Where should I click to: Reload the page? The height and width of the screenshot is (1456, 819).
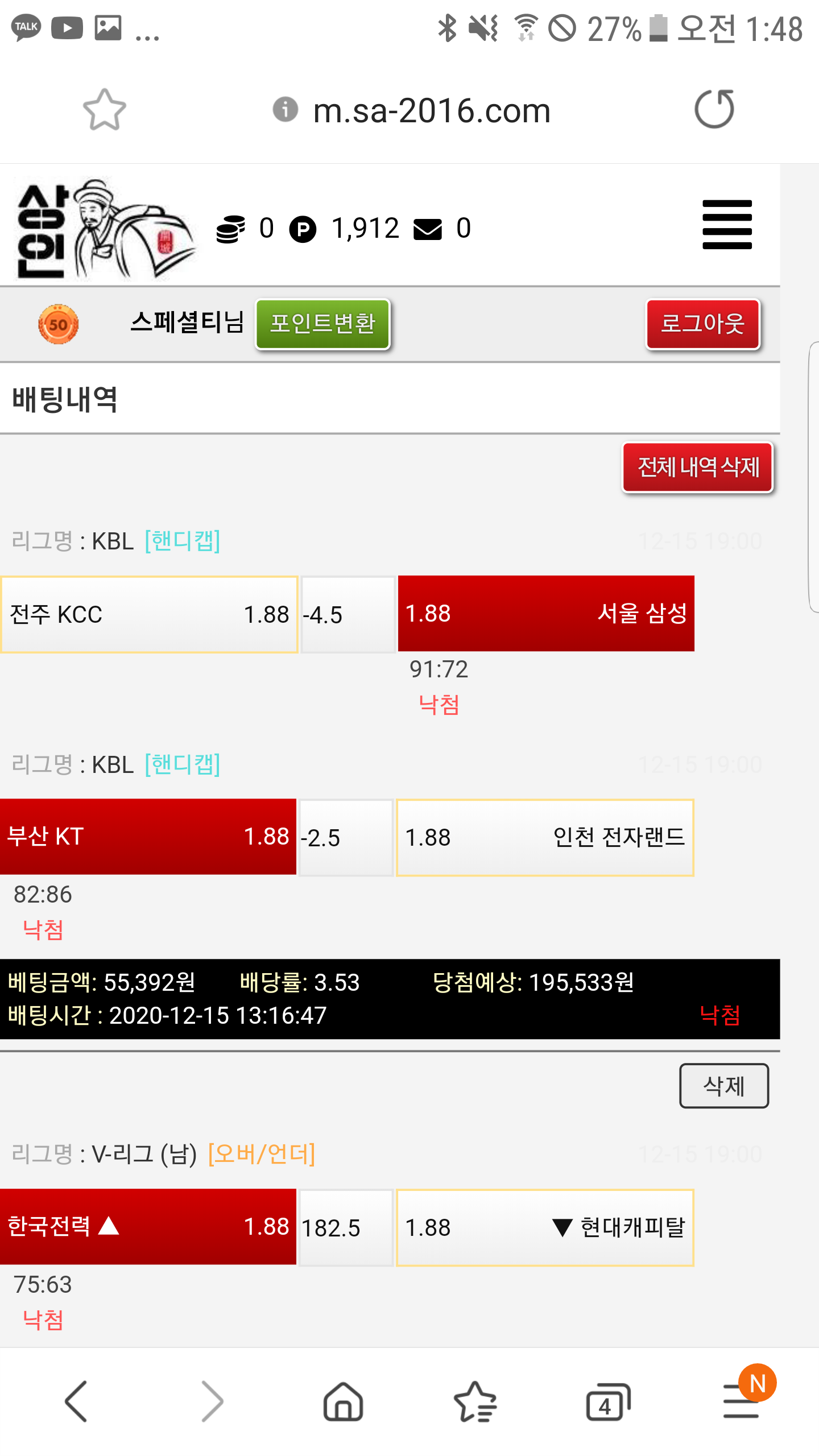point(714,109)
